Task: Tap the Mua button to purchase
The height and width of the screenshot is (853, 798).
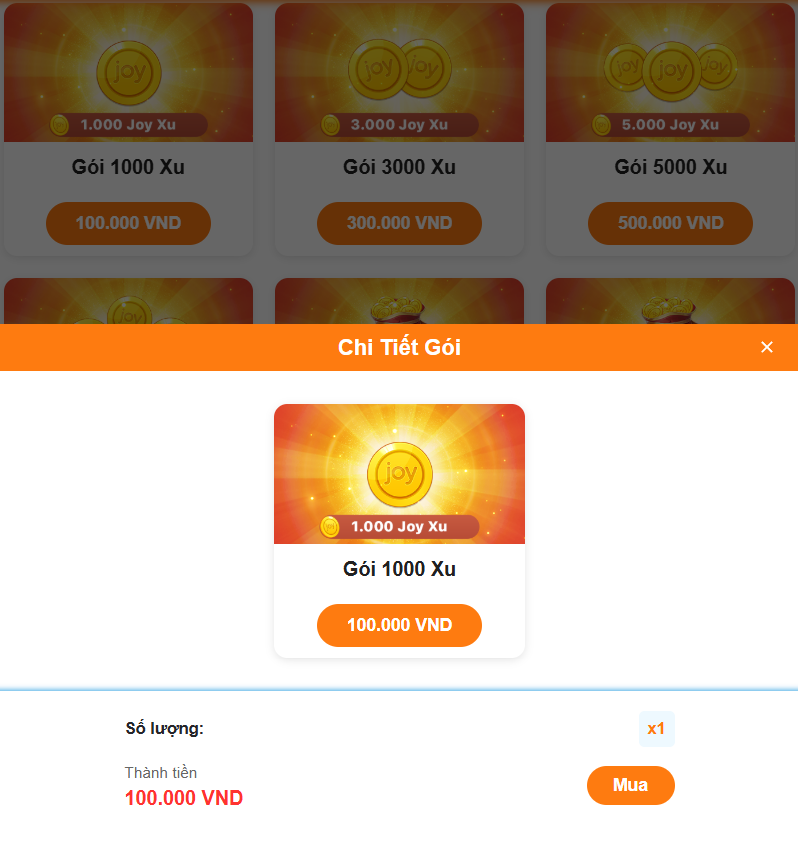Action: click(x=630, y=785)
